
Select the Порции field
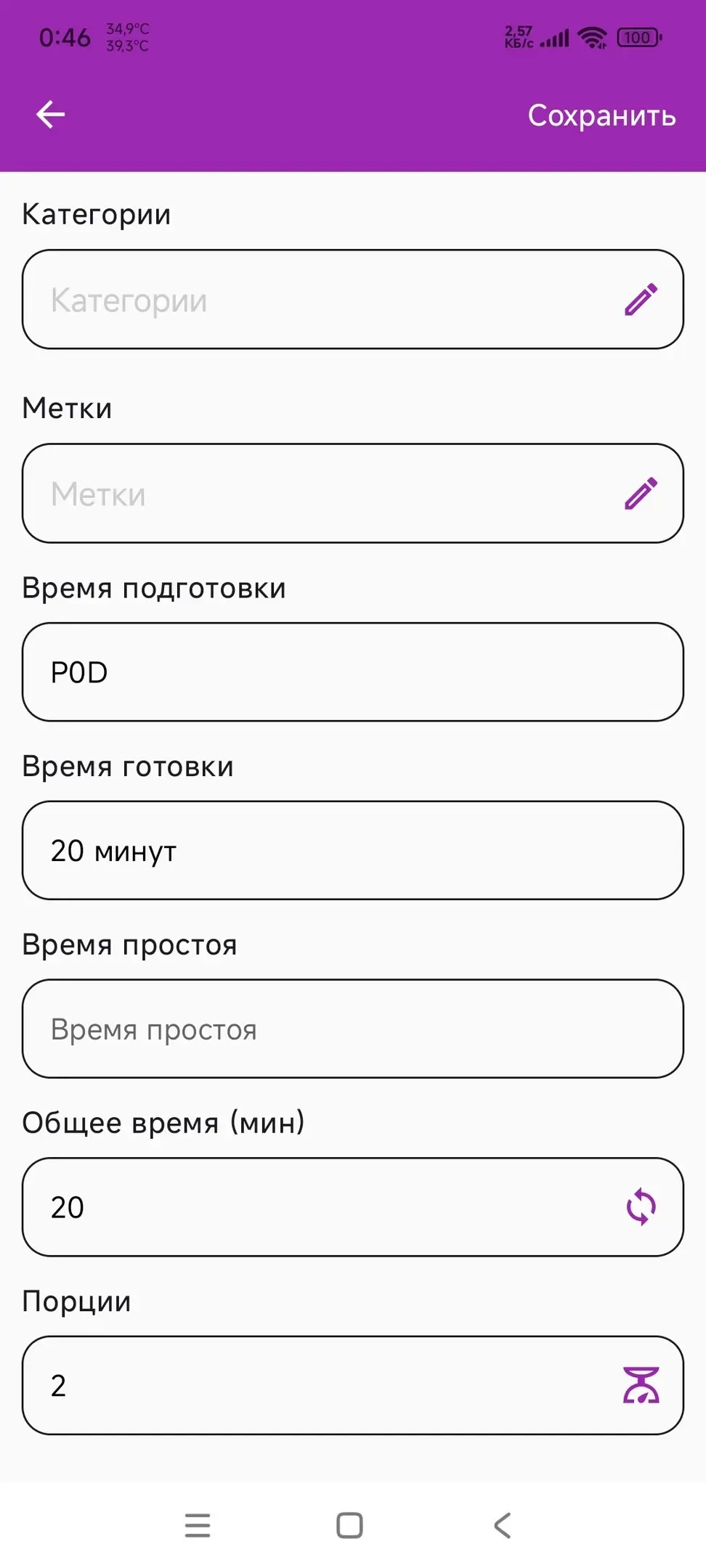tap(320, 1385)
